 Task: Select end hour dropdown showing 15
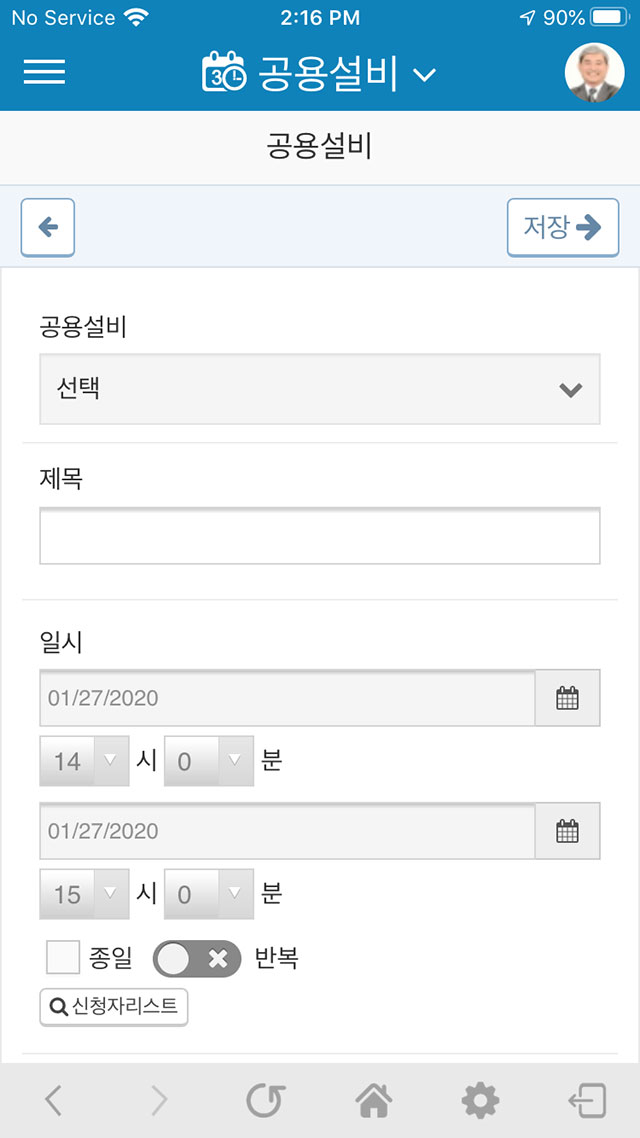pos(84,894)
